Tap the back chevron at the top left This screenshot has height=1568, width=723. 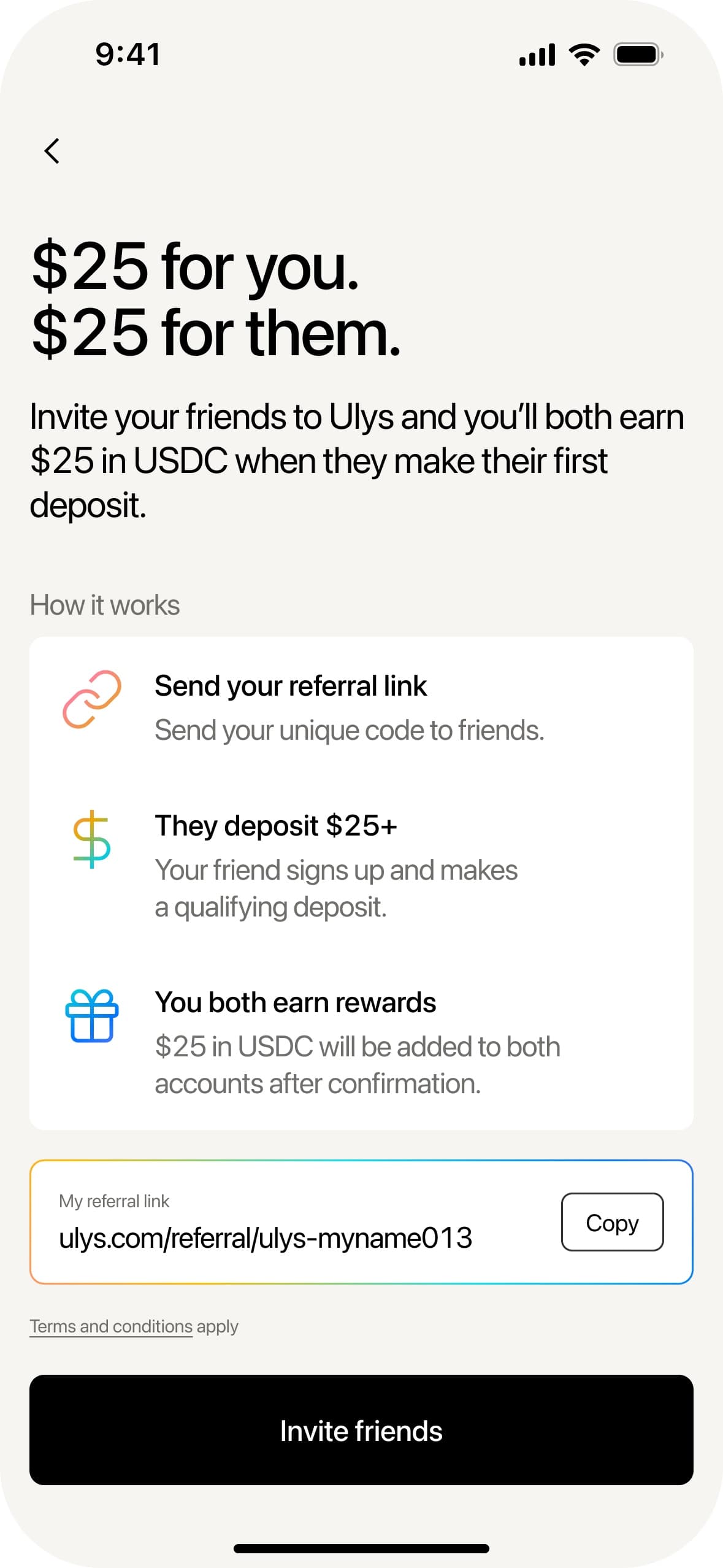pyautogui.click(x=52, y=151)
